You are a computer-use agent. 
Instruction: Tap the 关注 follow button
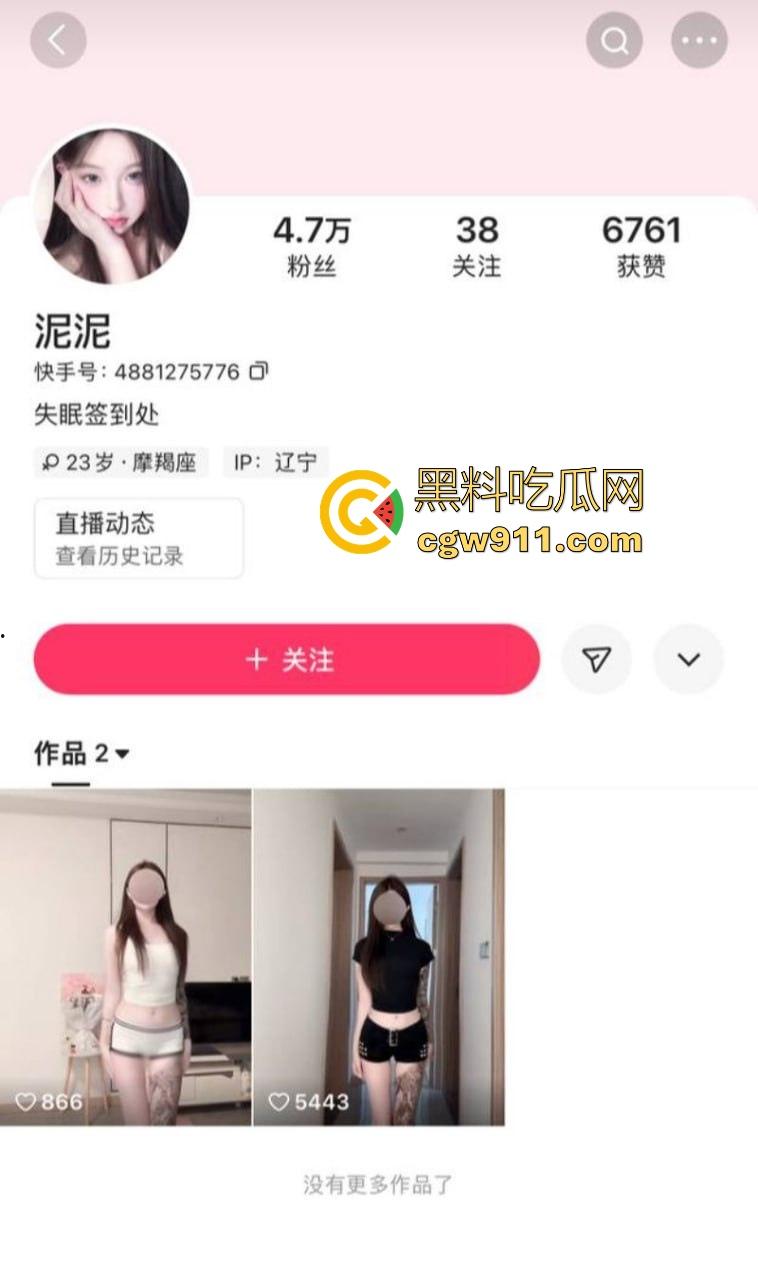(287, 658)
